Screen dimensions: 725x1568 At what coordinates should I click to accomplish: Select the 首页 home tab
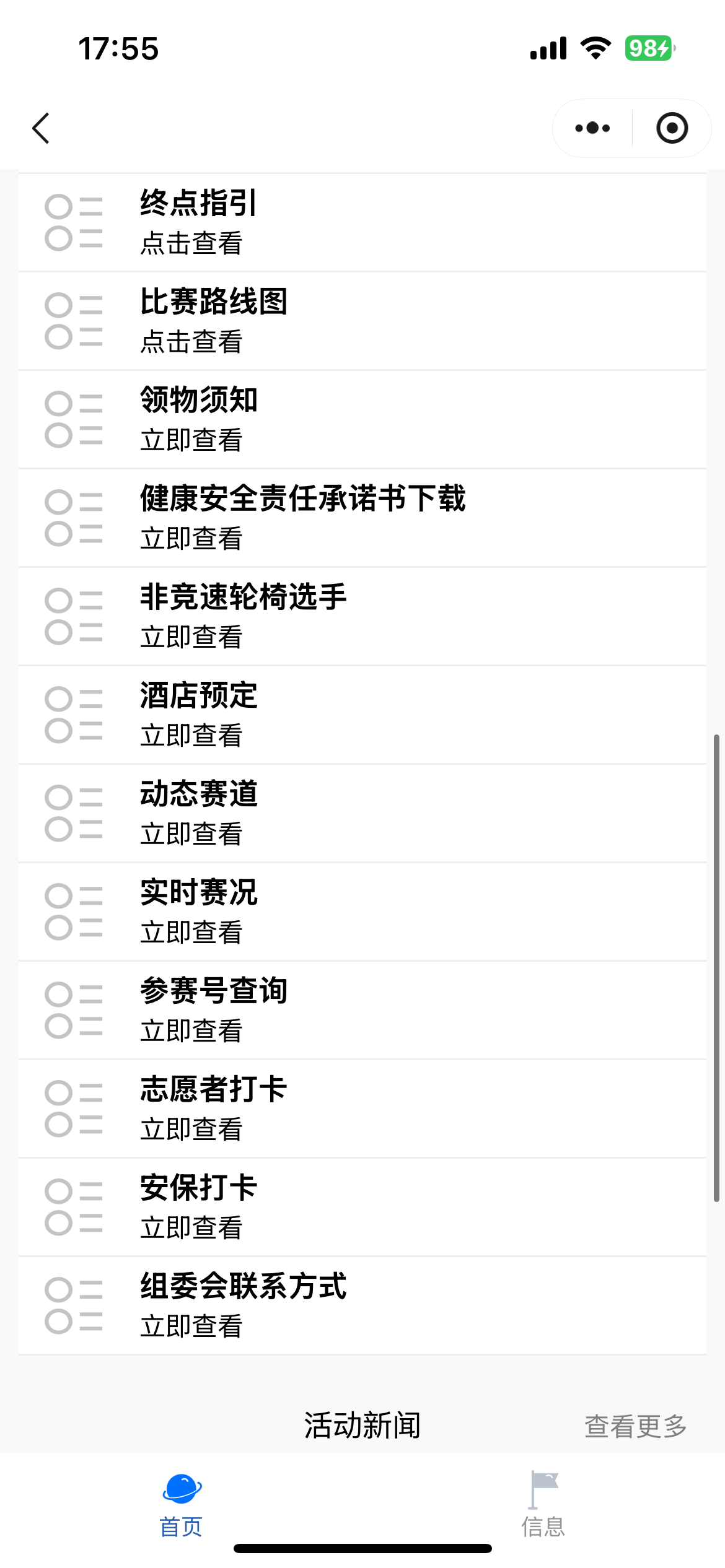(181, 1504)
